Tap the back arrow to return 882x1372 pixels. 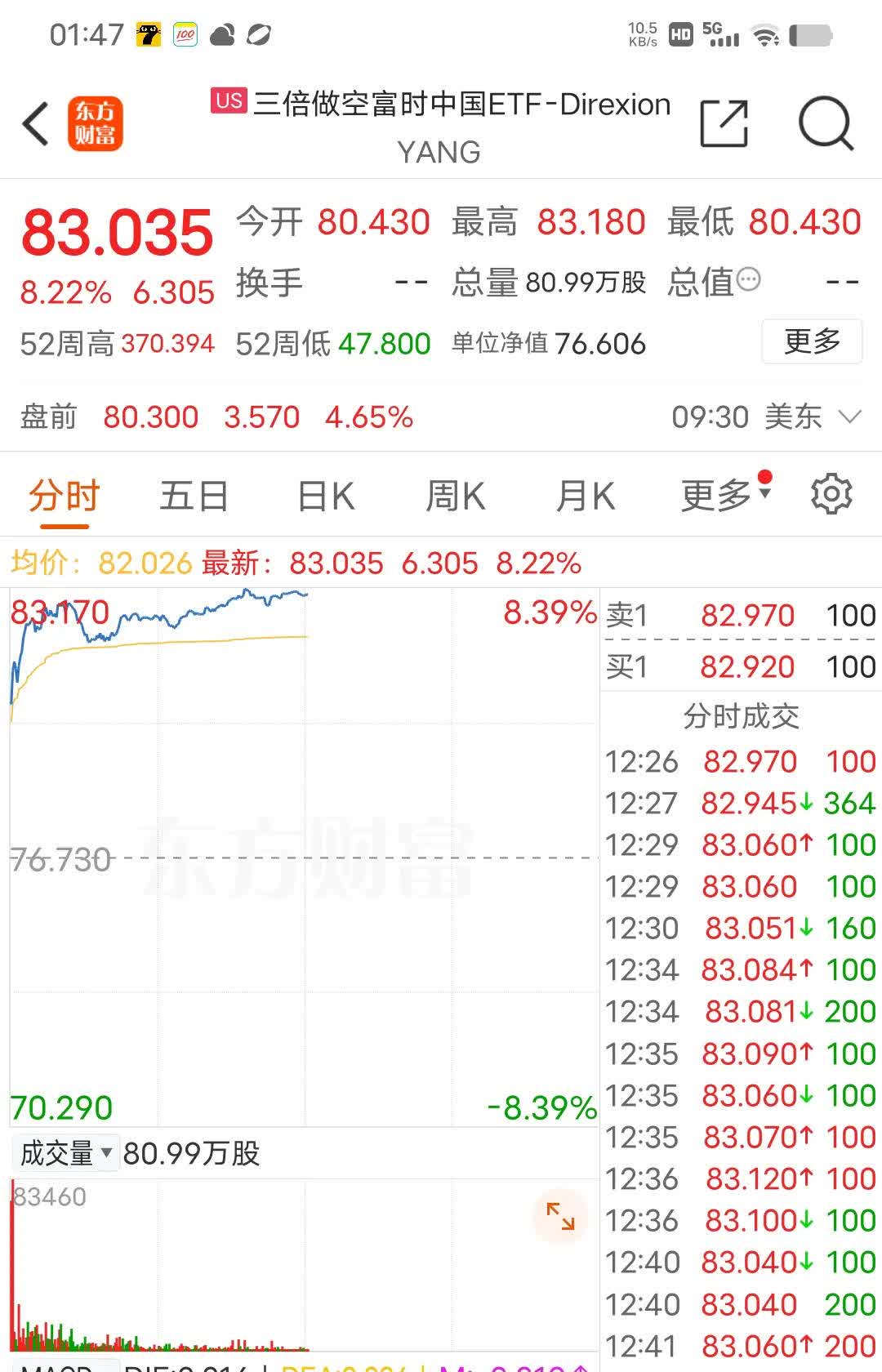click(33, 124)
